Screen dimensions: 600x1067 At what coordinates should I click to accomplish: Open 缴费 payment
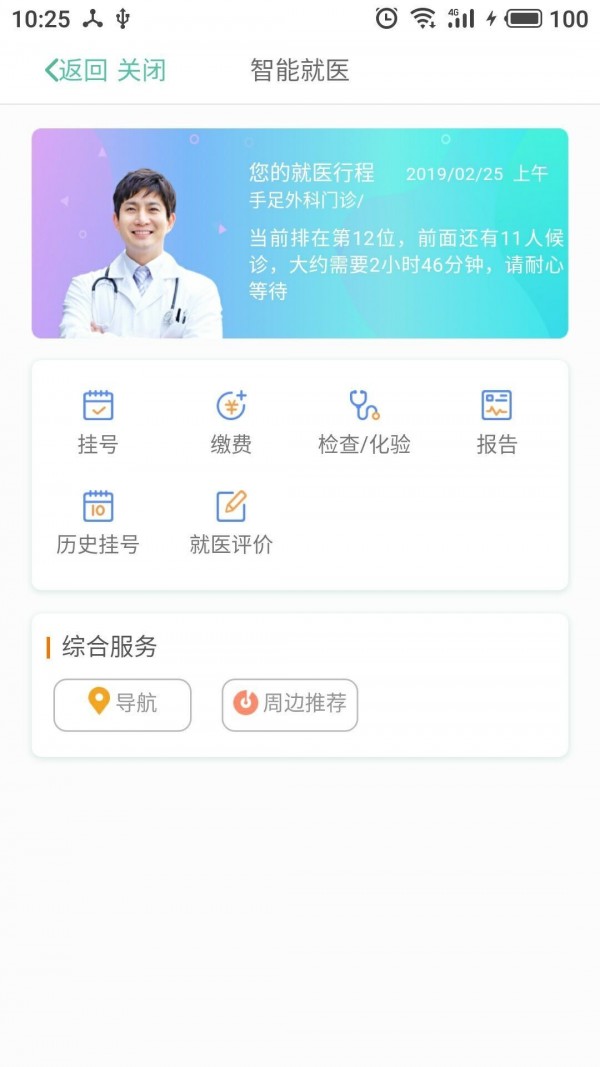(231, 422)
